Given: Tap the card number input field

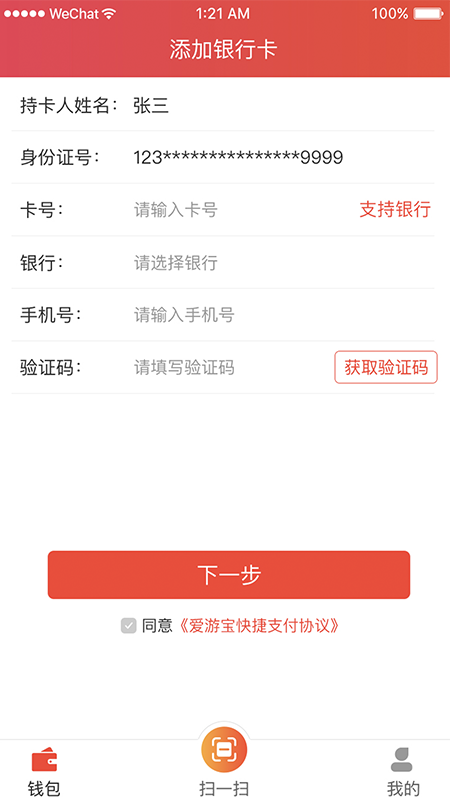Looking at the screenshot, I should pos(240,210).
